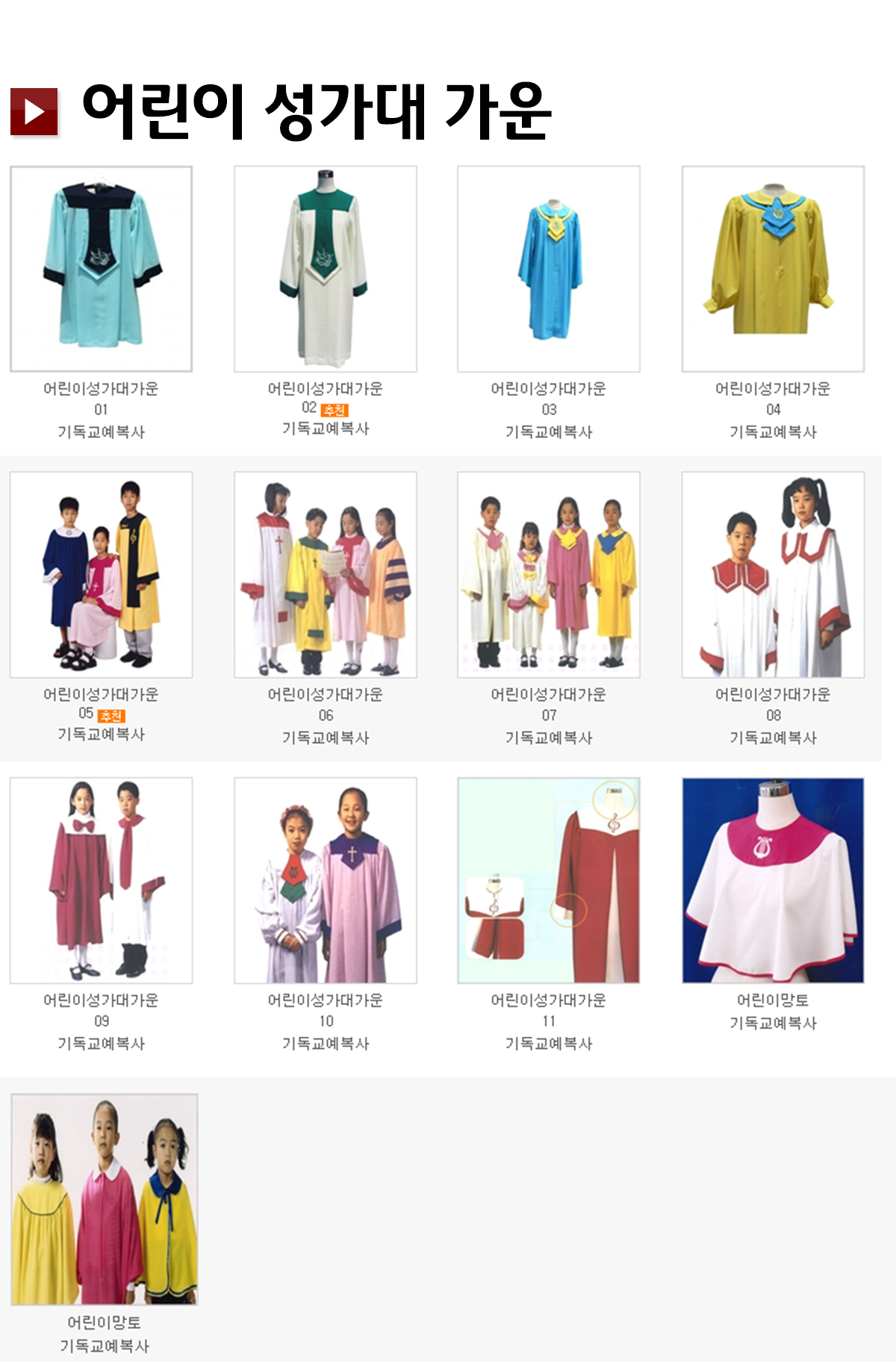Open the 어린이성가대가운 01 product
This screenshot has height=1367, width=896.
(x=101, y=269)
